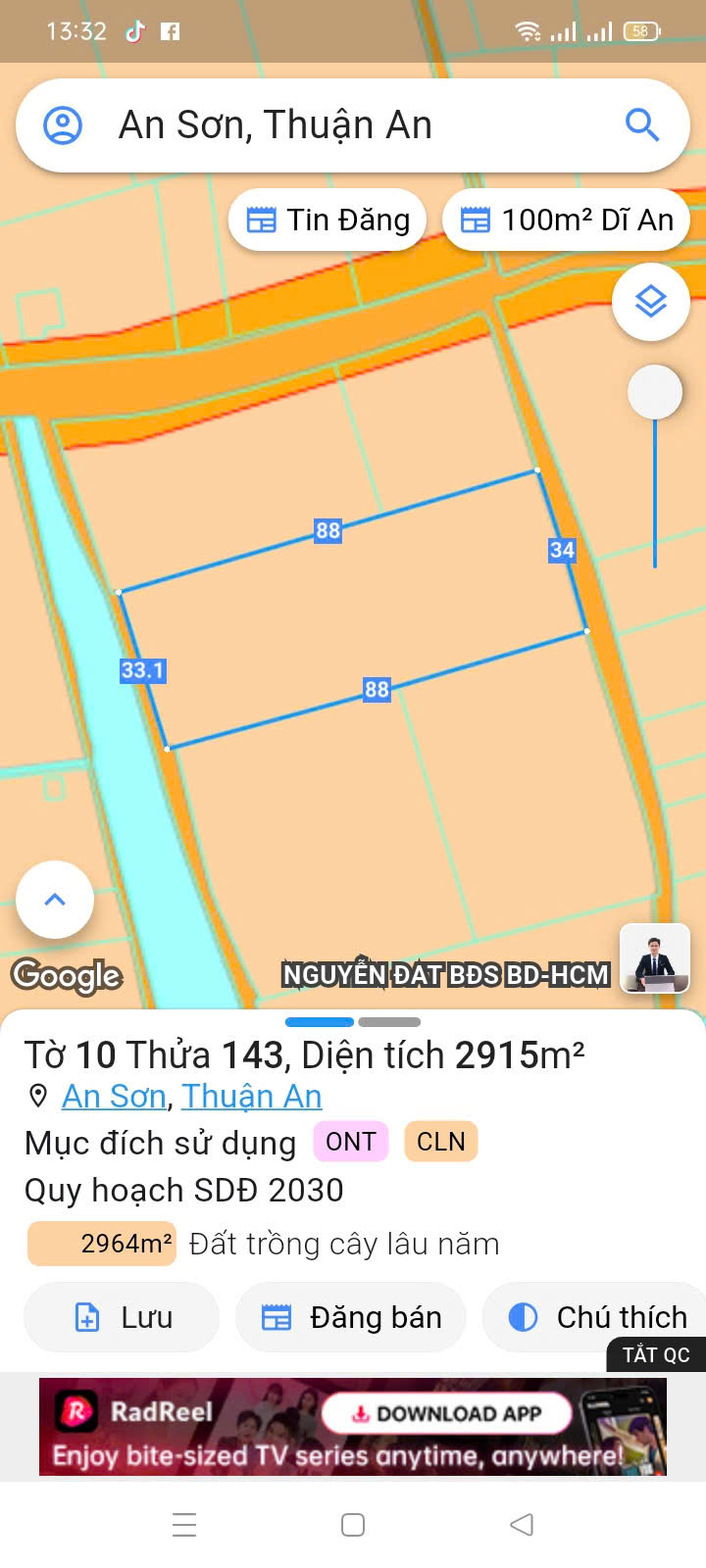Open the agent's profile photo thumbnail
This screenshot has width=706, height=1568.
click(x=655, y=958)
